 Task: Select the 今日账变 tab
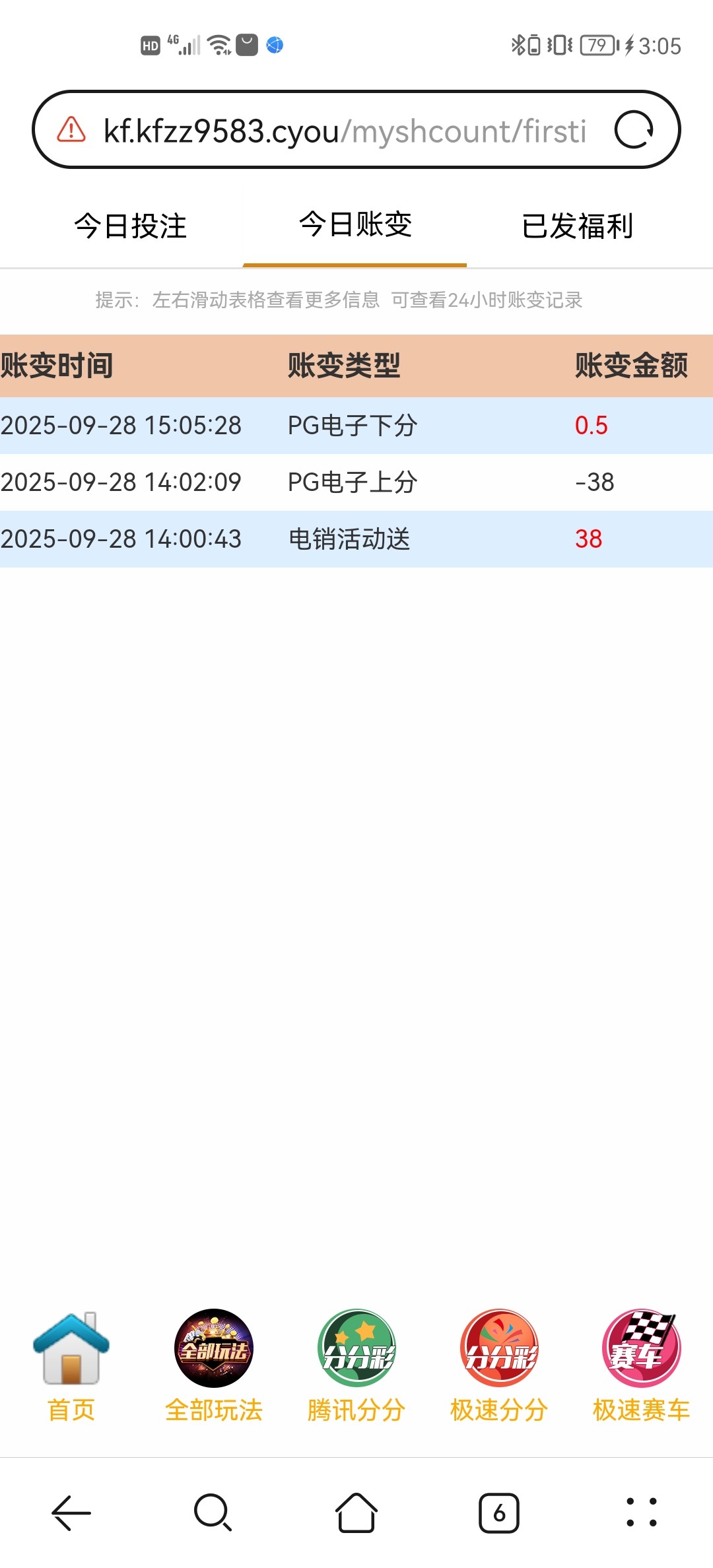(x=355, y=225)
